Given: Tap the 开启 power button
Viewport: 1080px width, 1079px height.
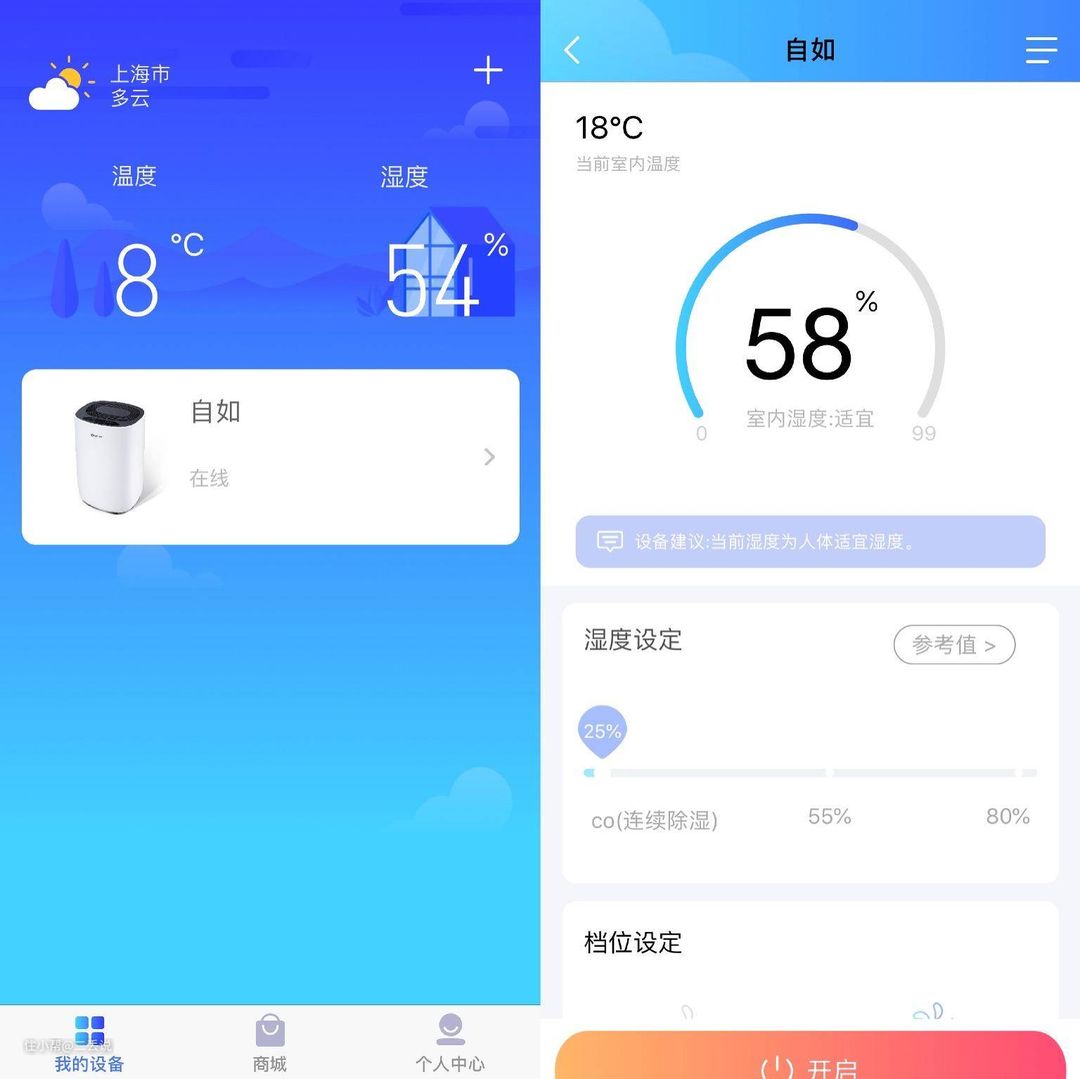Looking at the screenshot, I should coord(810,1062).
